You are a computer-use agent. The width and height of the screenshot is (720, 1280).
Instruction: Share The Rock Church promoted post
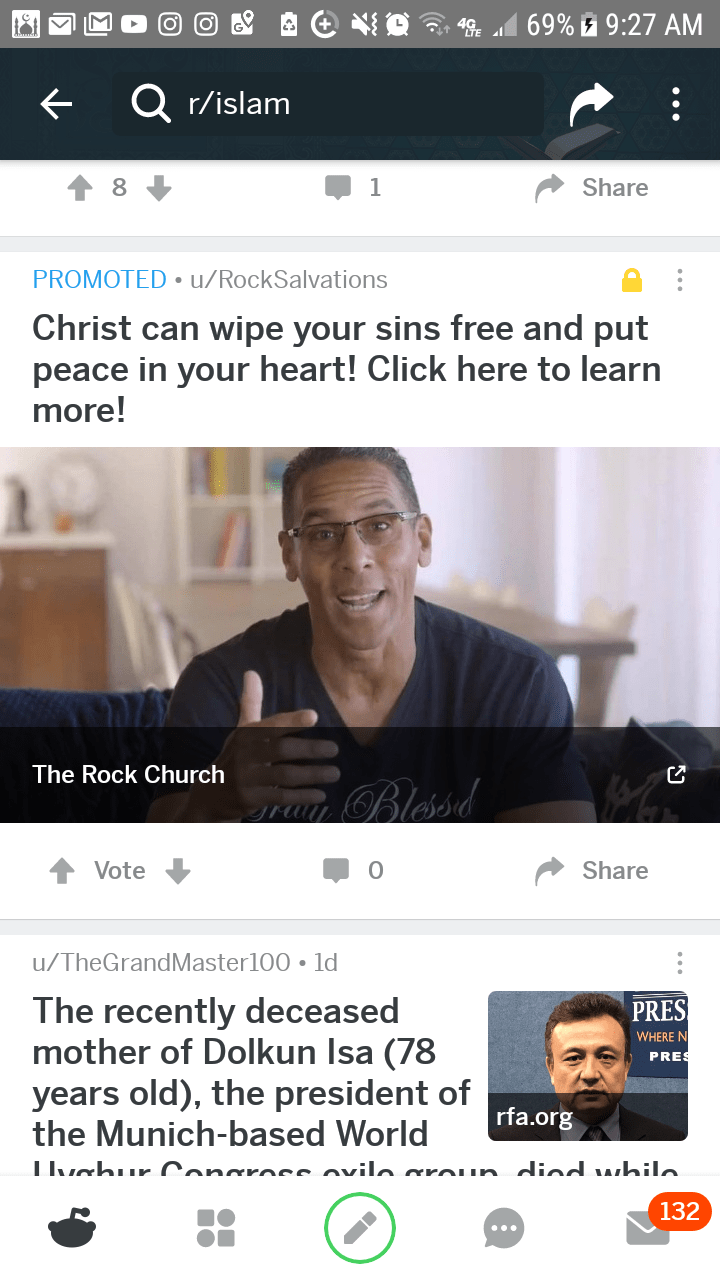click(592, 871)
